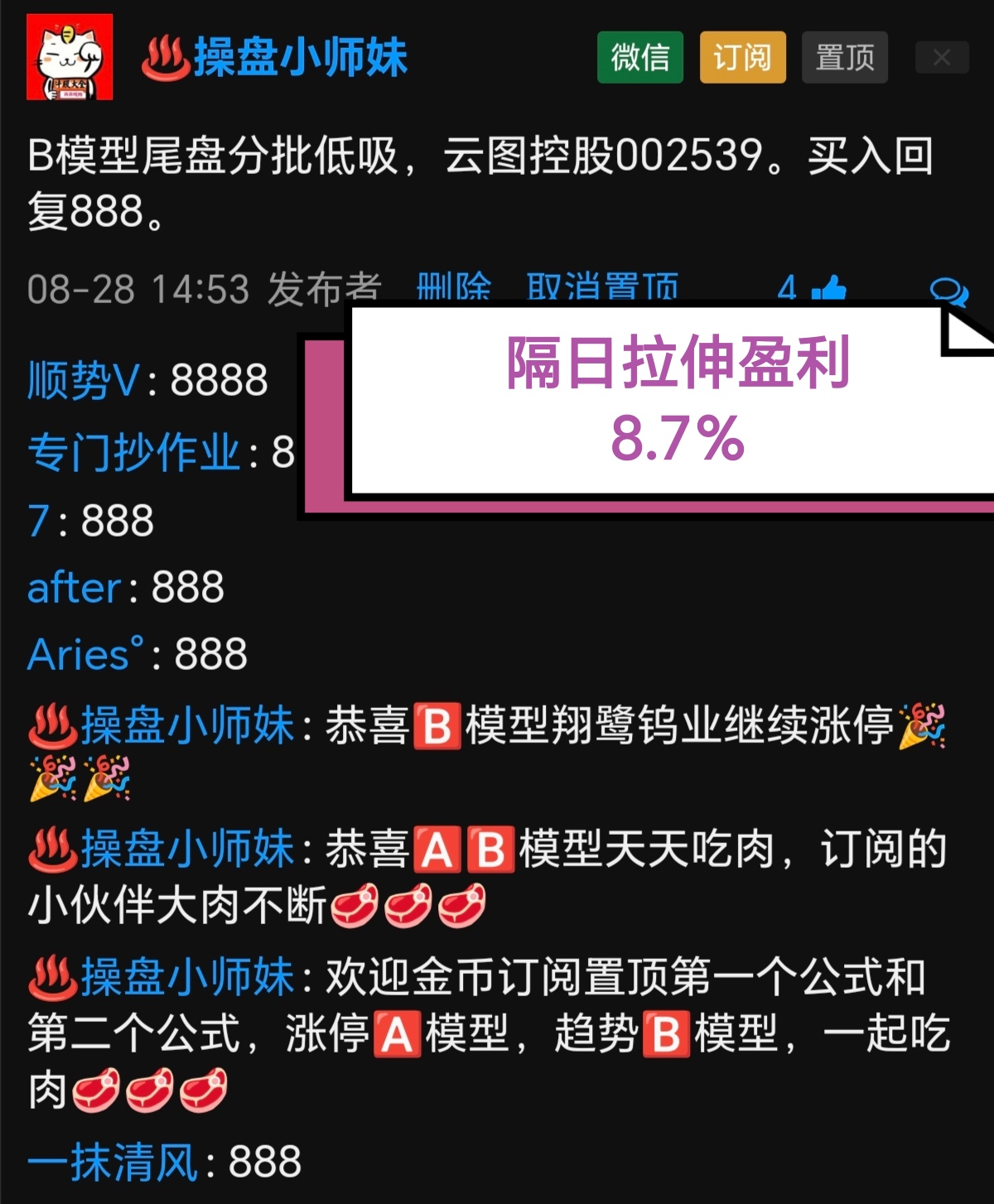Unpin the post via 取消置顶
Image resolution: width=994 pixels, height=1204 pixels.
coord(602,288)
